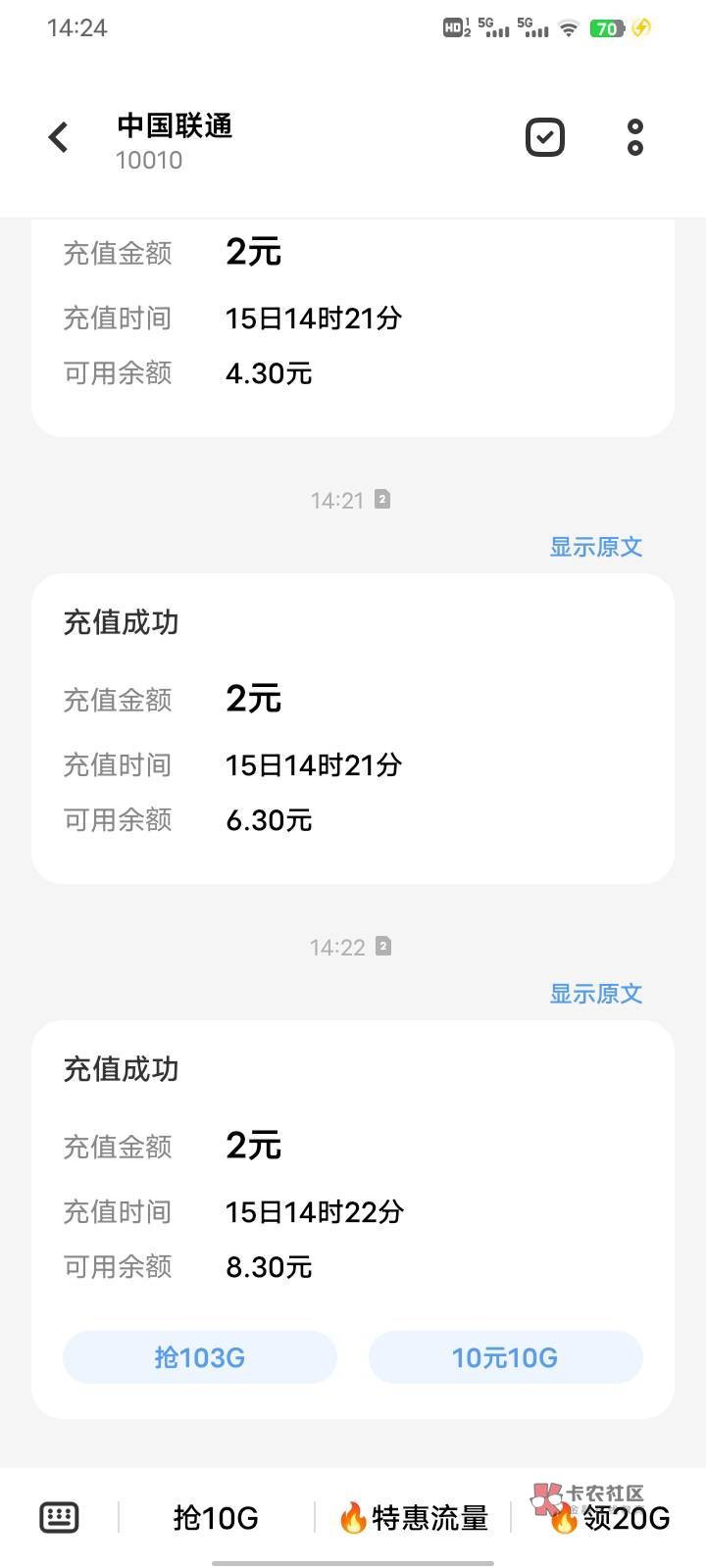Tap the SIM badge beside the 14:22 timestamp
The image size is (706, 1568).
tap(382, 947)
